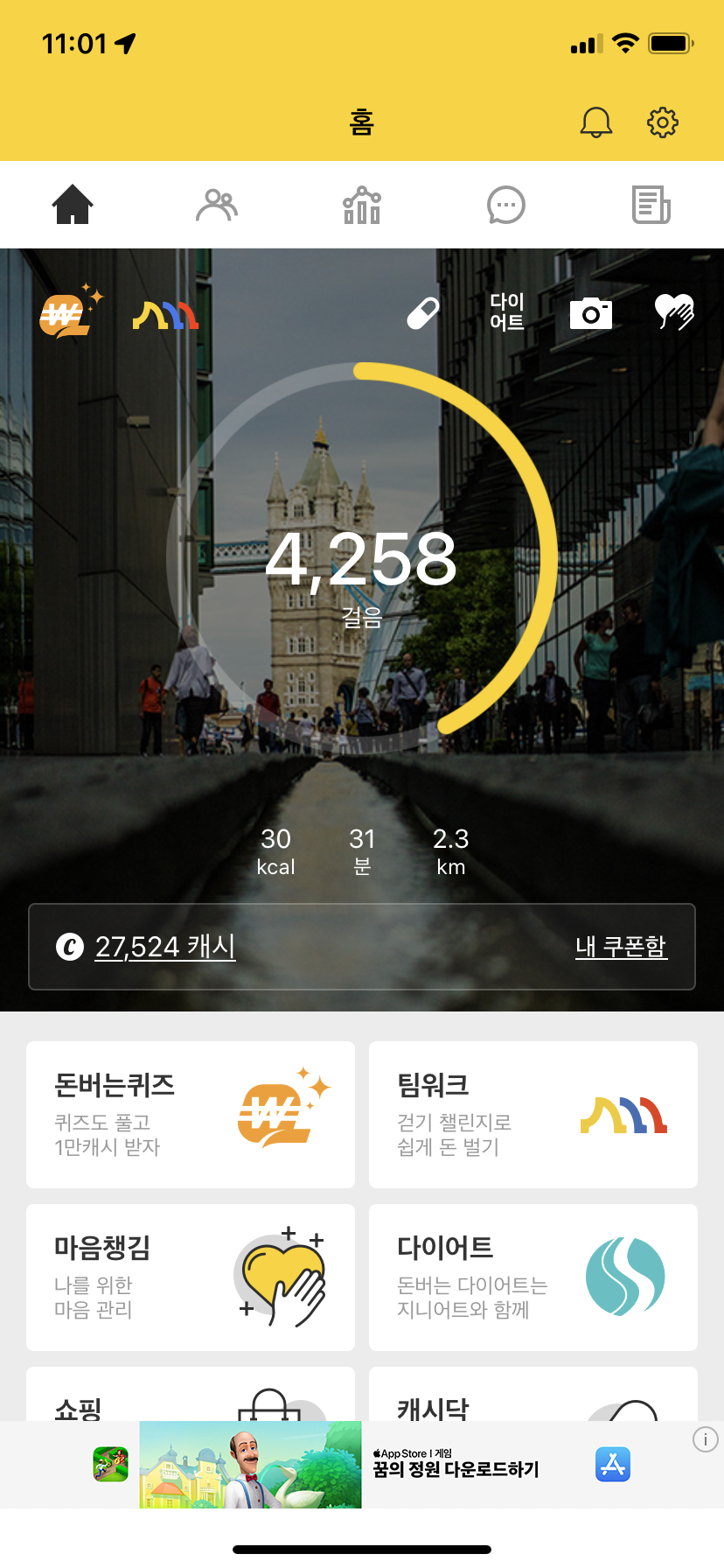Open the 팀워크 walking challenge card
Image resolution: width=724 pixels, height=1568 pixels.
click(x=533, y=1114)
